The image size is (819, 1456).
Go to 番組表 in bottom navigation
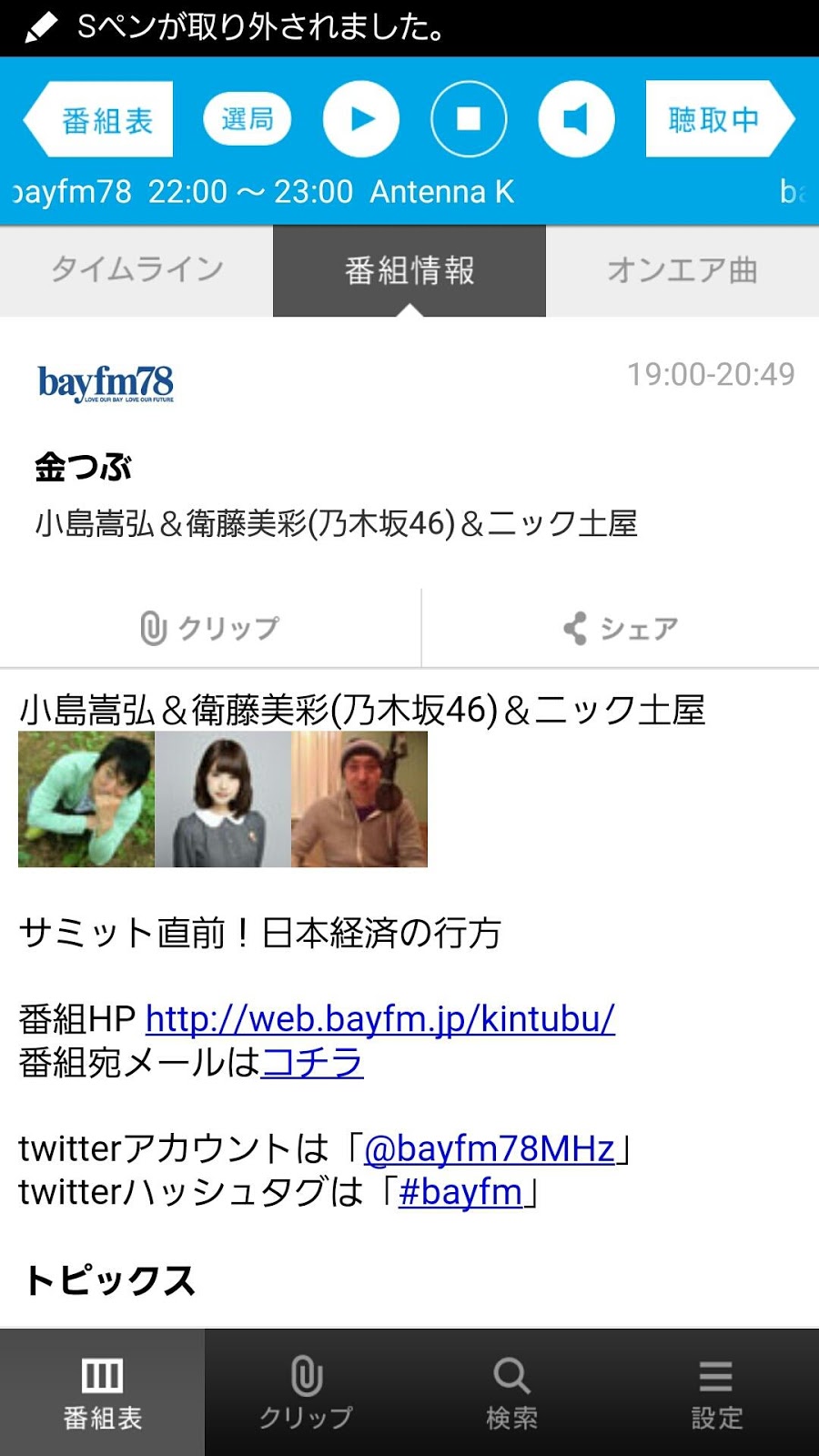pos(102,1392)
